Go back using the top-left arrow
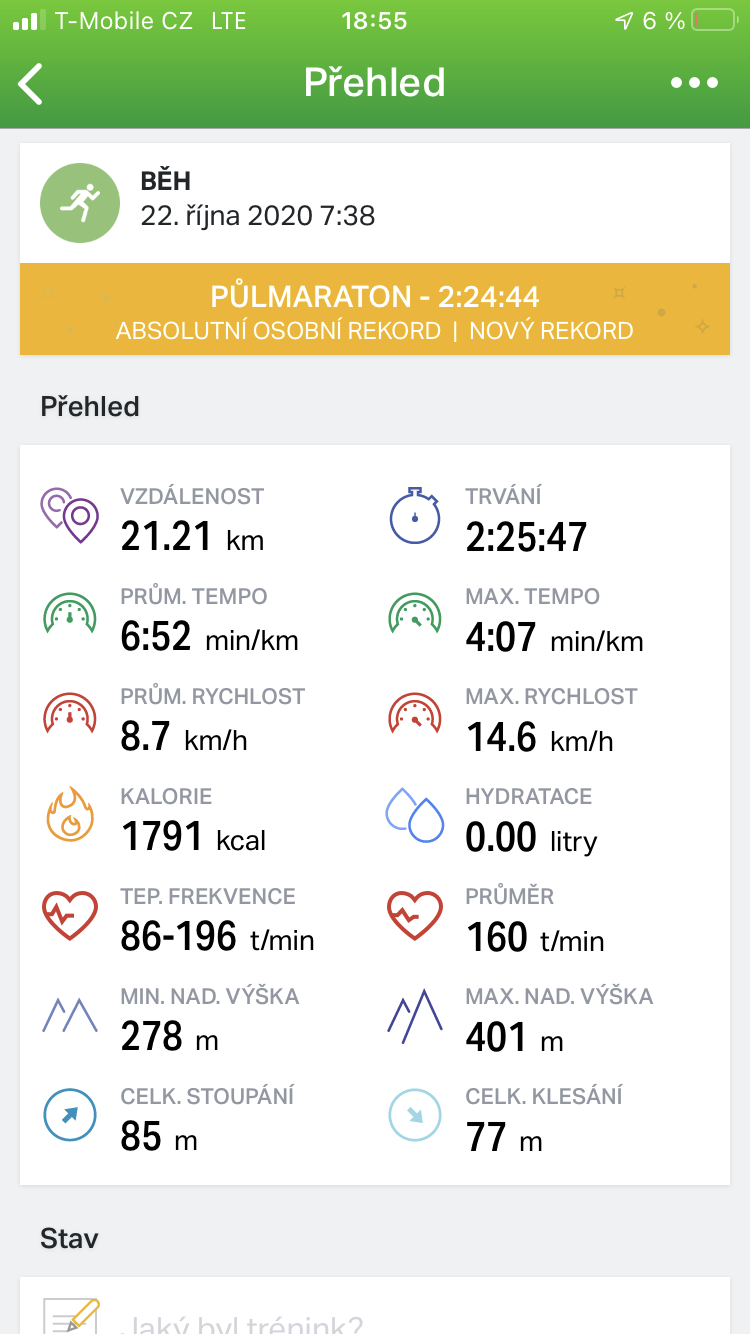 tap(31, 83)
